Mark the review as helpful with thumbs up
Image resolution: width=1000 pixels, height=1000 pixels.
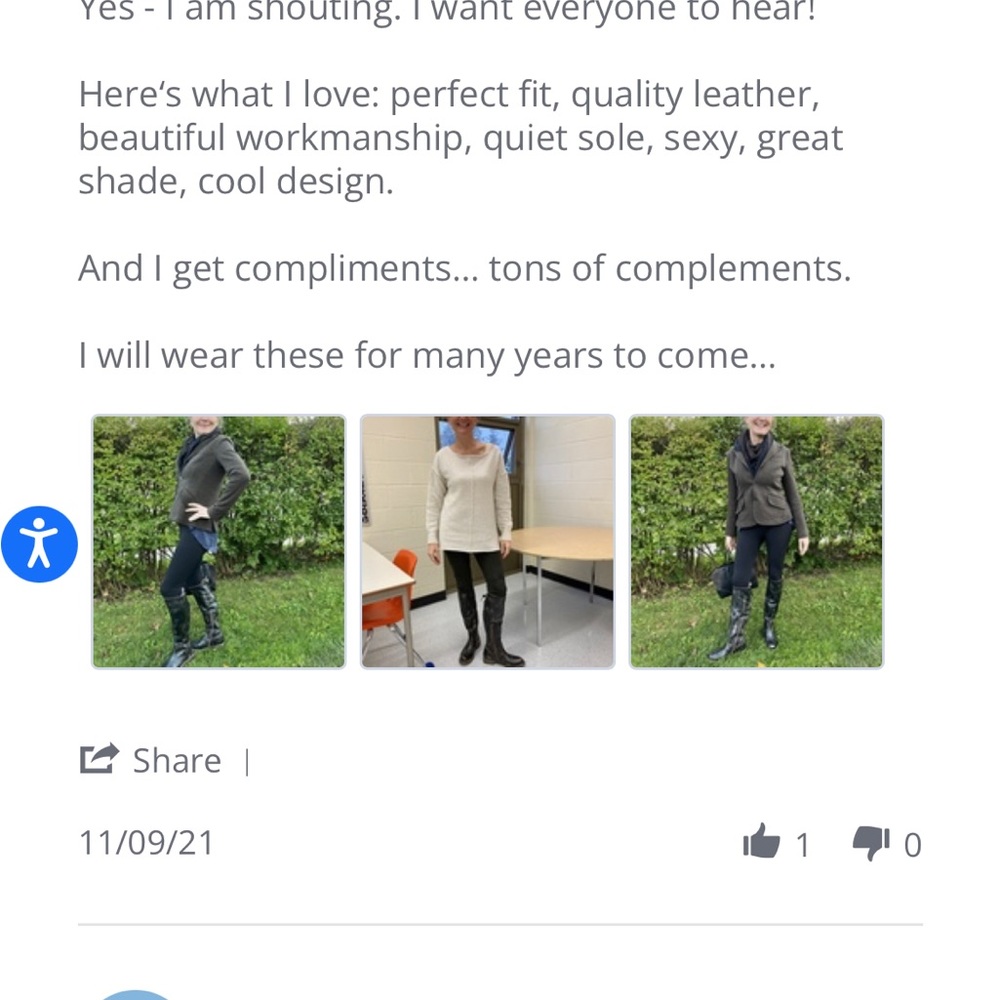point(762,843)
